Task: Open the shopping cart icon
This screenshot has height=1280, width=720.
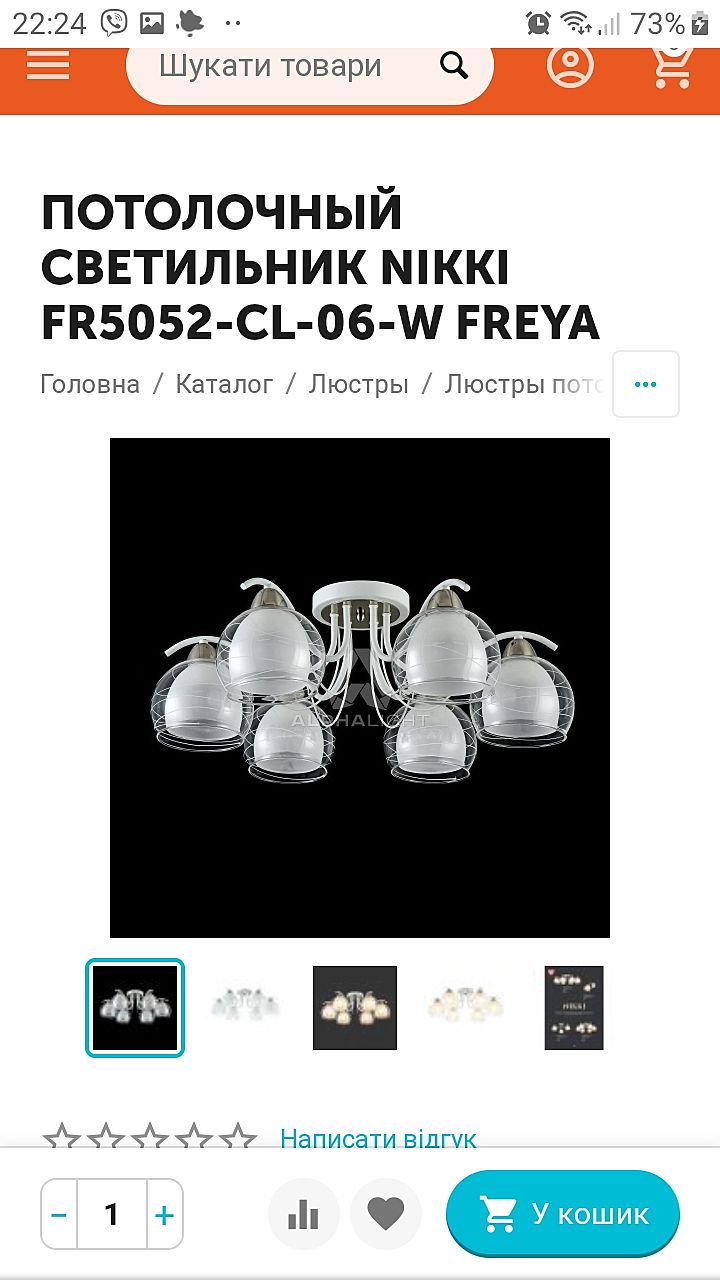Action: point(672,65)
